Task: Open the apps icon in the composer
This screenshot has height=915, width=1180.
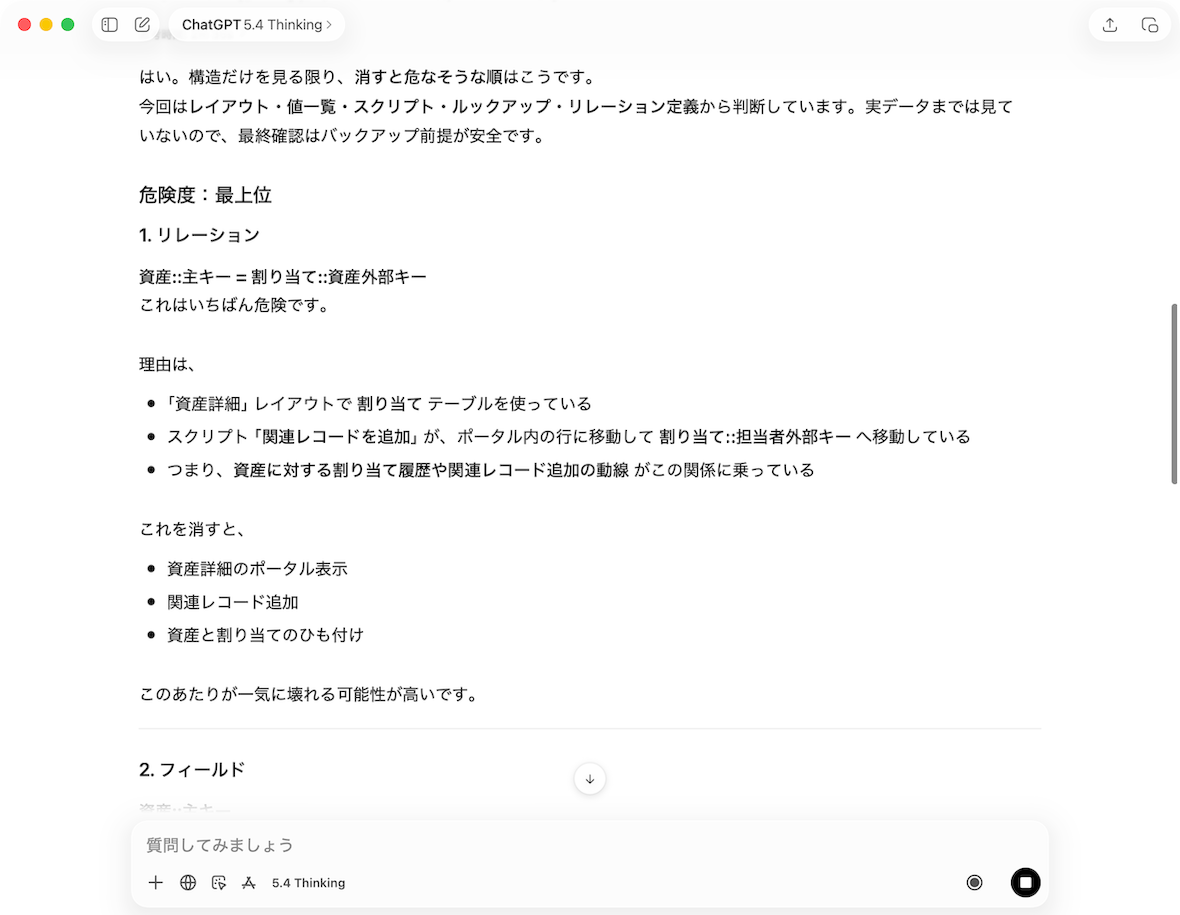Action: pyautogui.click(x=249, y=882)
